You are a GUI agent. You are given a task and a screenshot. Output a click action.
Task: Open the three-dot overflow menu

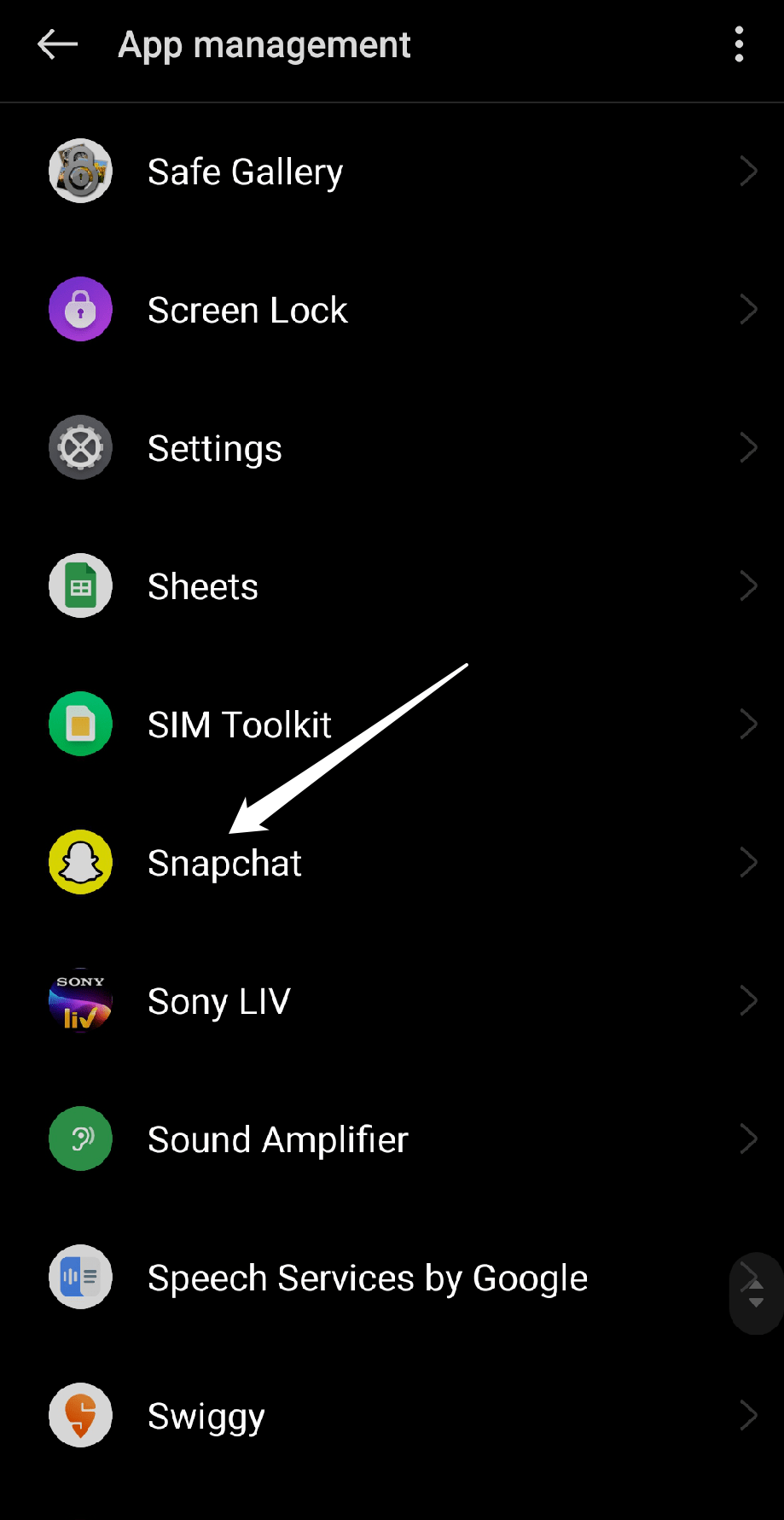tap(739, 44)
